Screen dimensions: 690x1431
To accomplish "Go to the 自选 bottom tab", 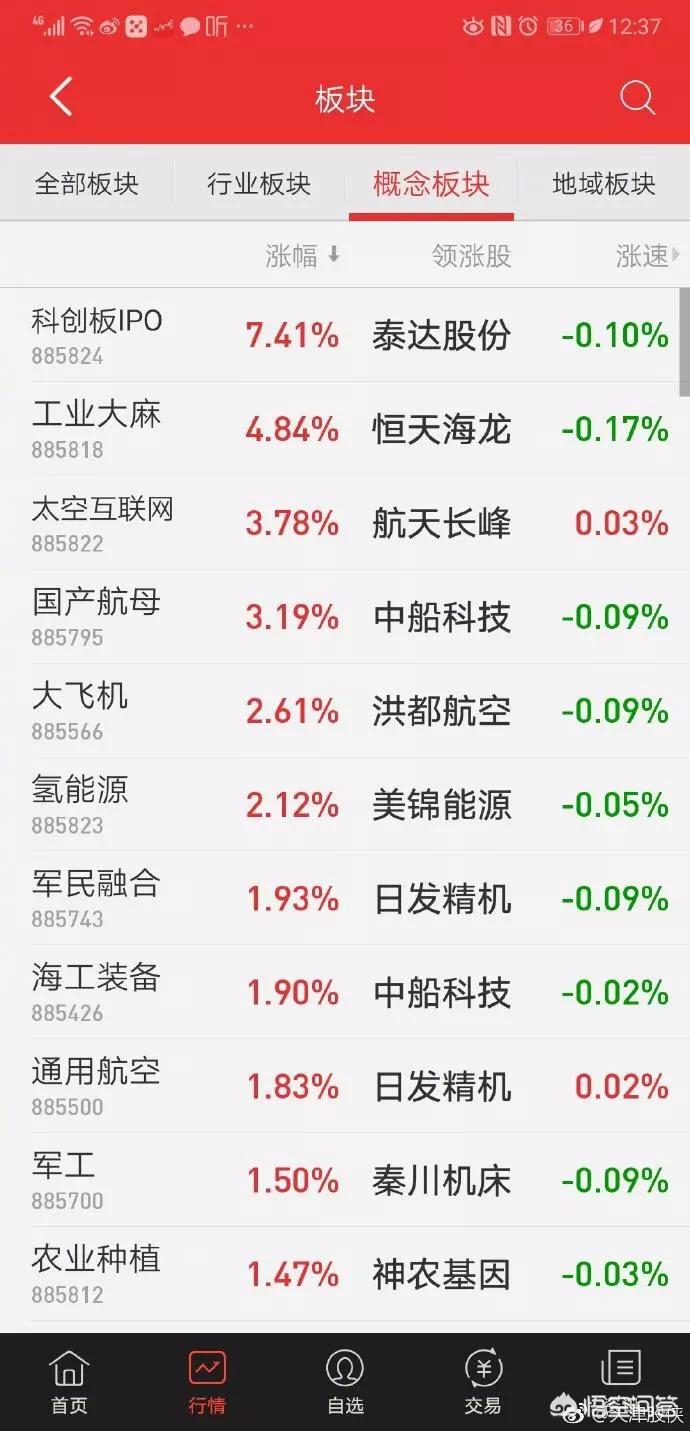I will [345, 1382].
